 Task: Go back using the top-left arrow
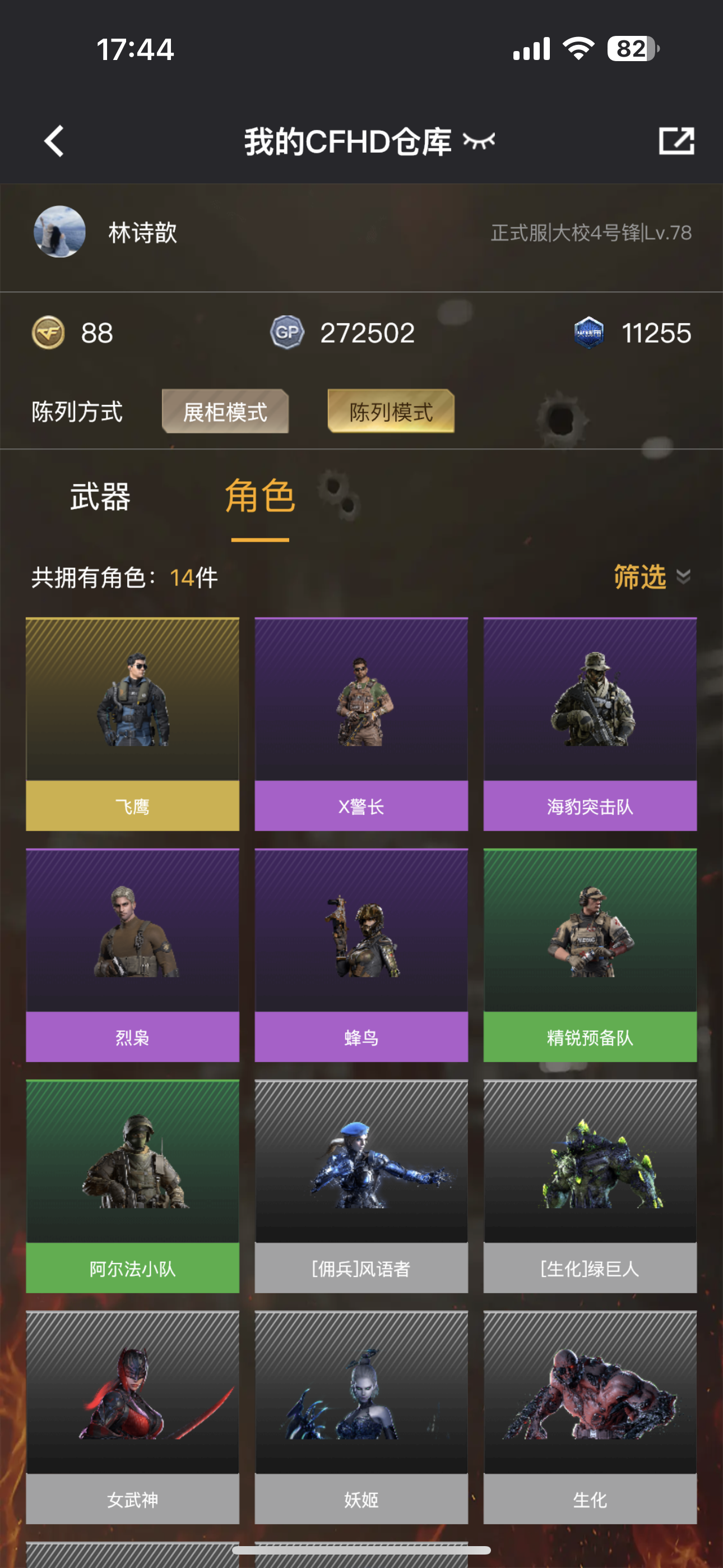click(x=54, y=141)
